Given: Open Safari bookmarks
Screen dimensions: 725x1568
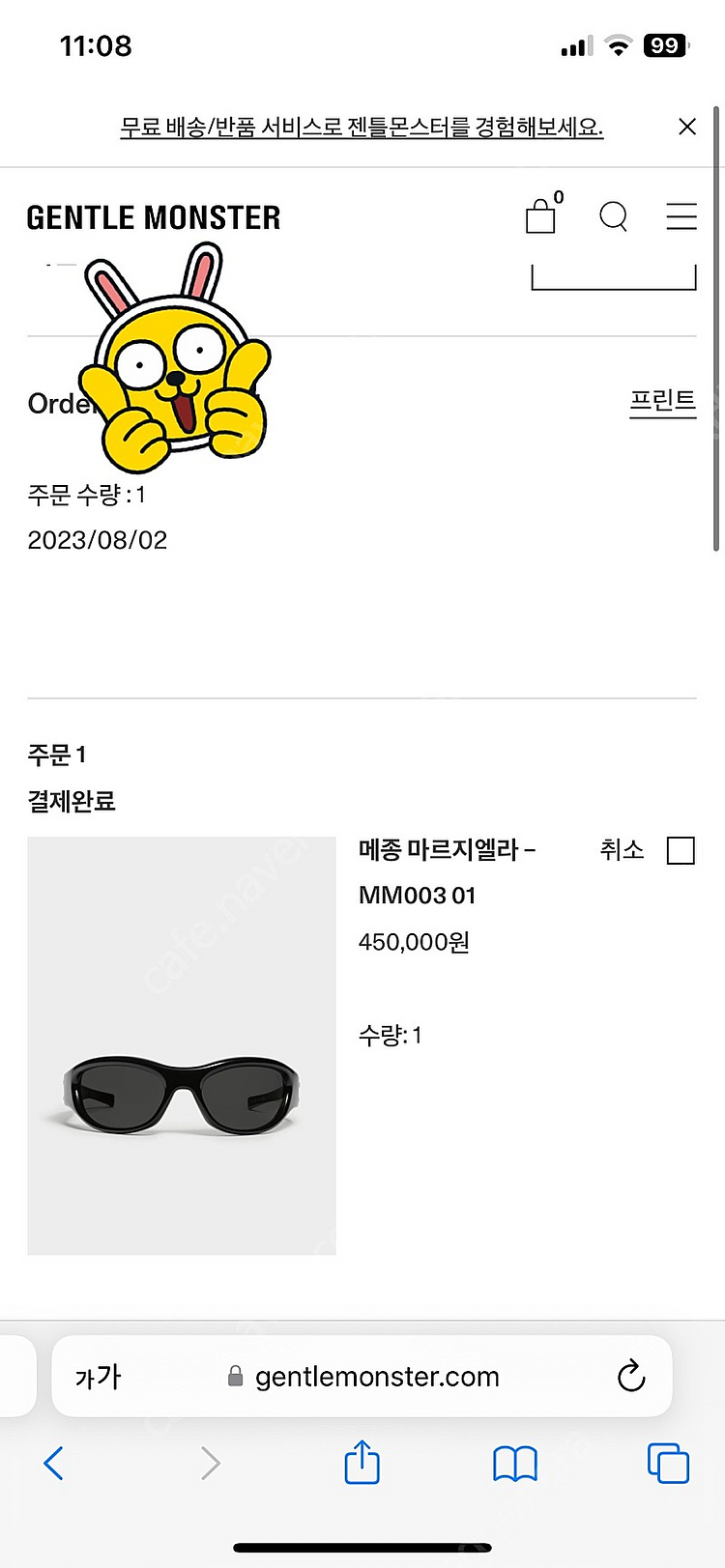Looking at the screenshot, I should [515, 1464].
